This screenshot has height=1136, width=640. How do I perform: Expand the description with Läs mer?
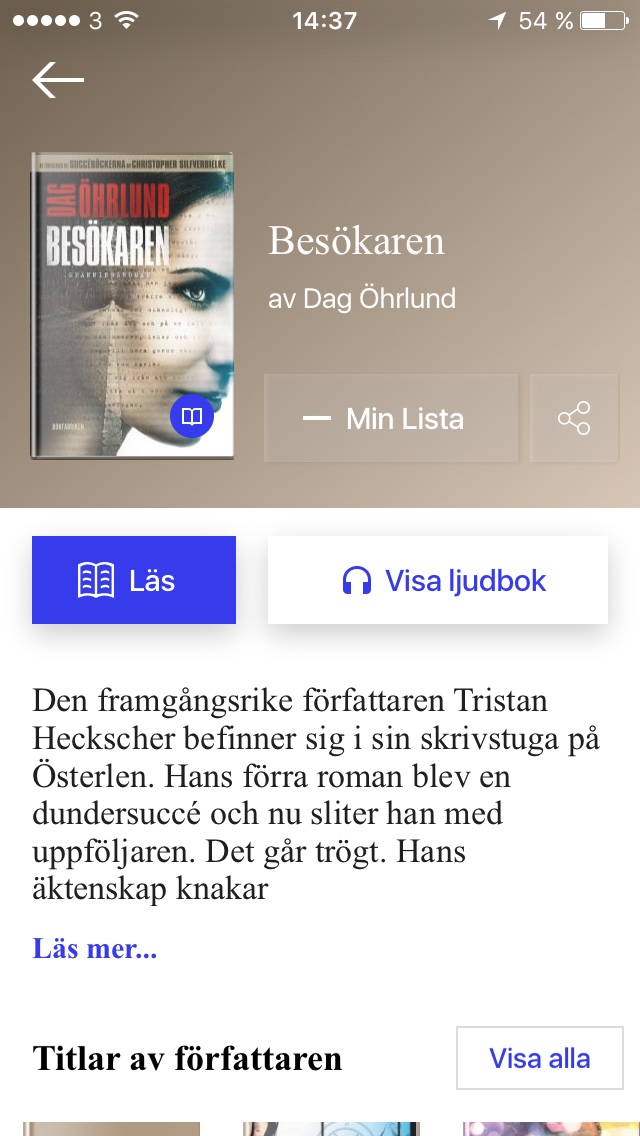point(94,948)
